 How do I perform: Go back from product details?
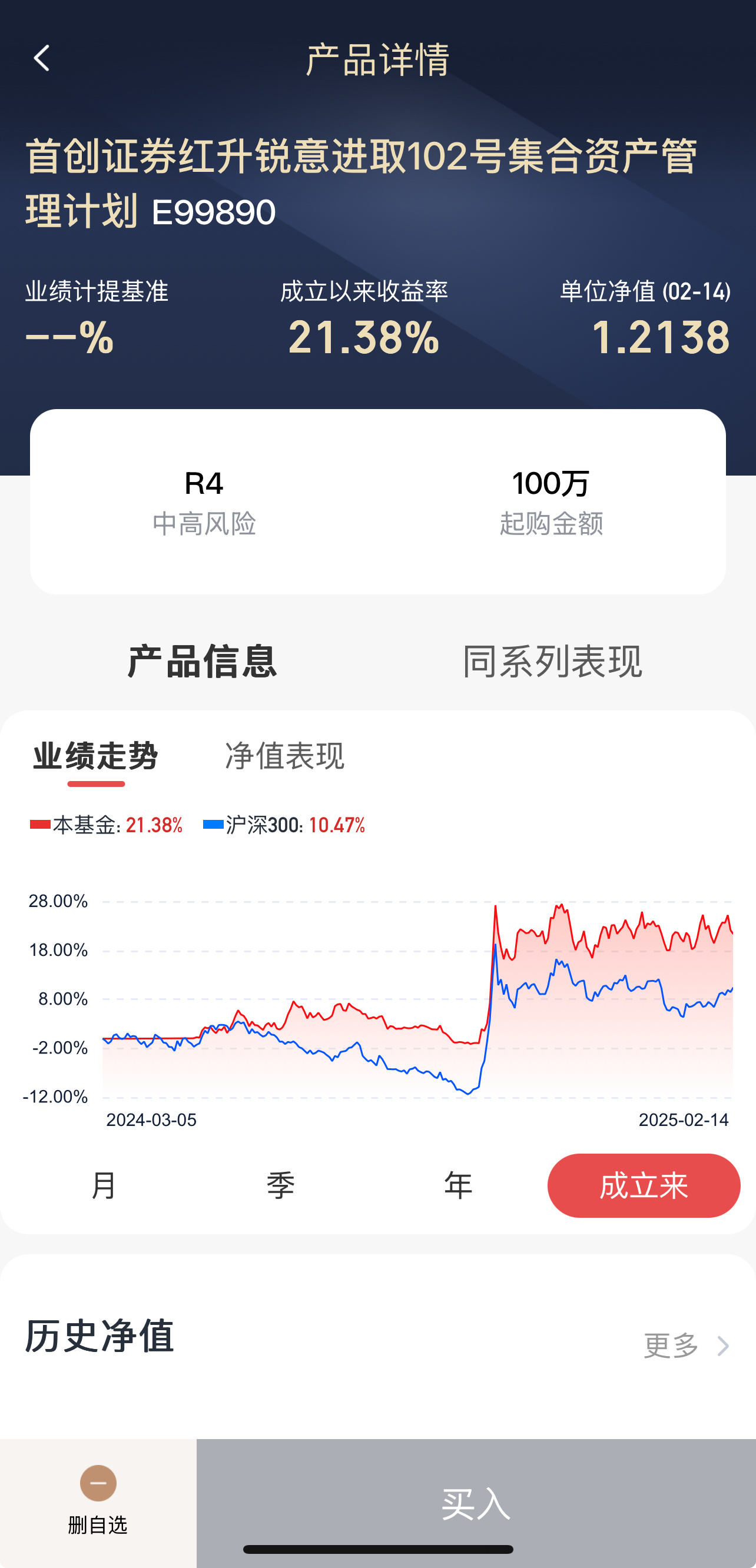tap(41, 58)
